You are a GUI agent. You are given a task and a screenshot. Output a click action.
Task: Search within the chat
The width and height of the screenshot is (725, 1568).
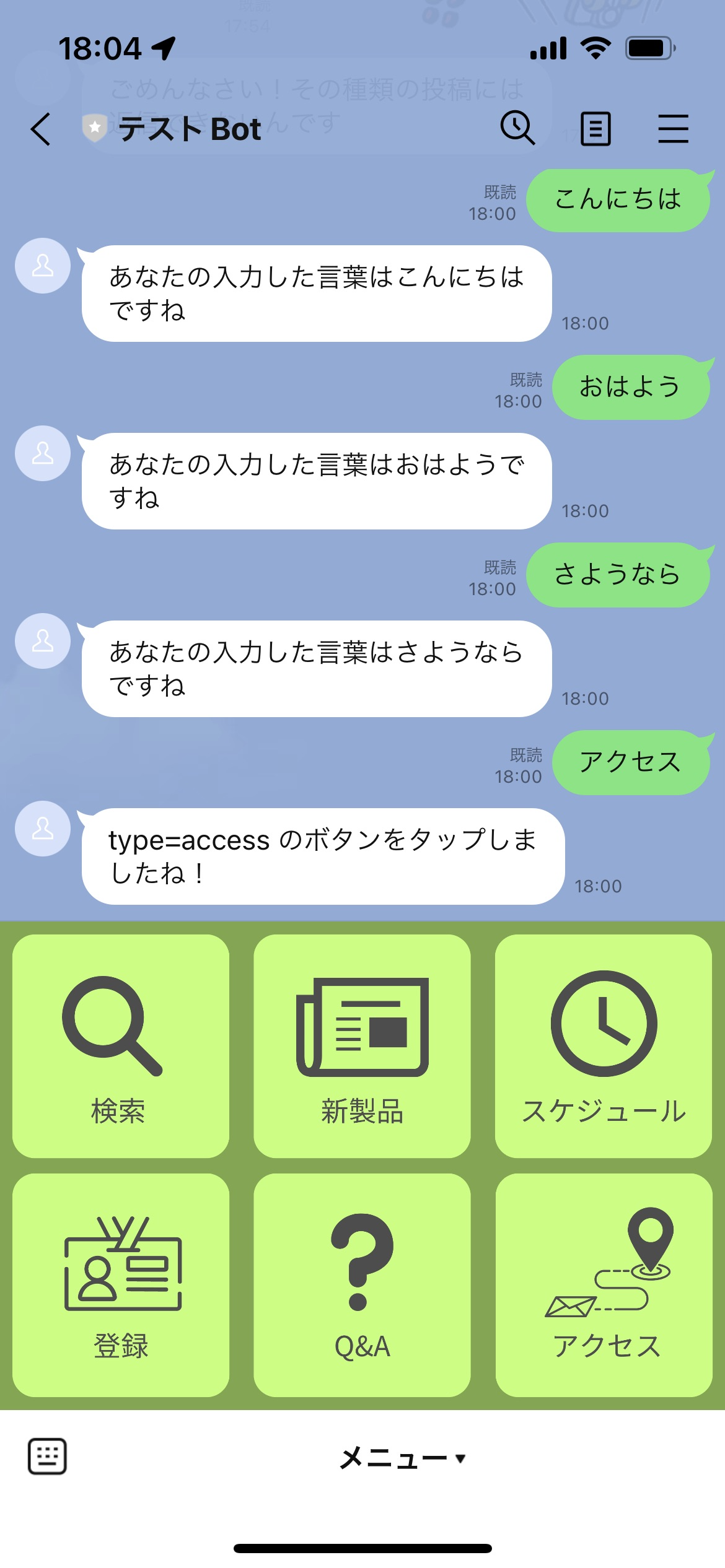click(x=517, y=128)
